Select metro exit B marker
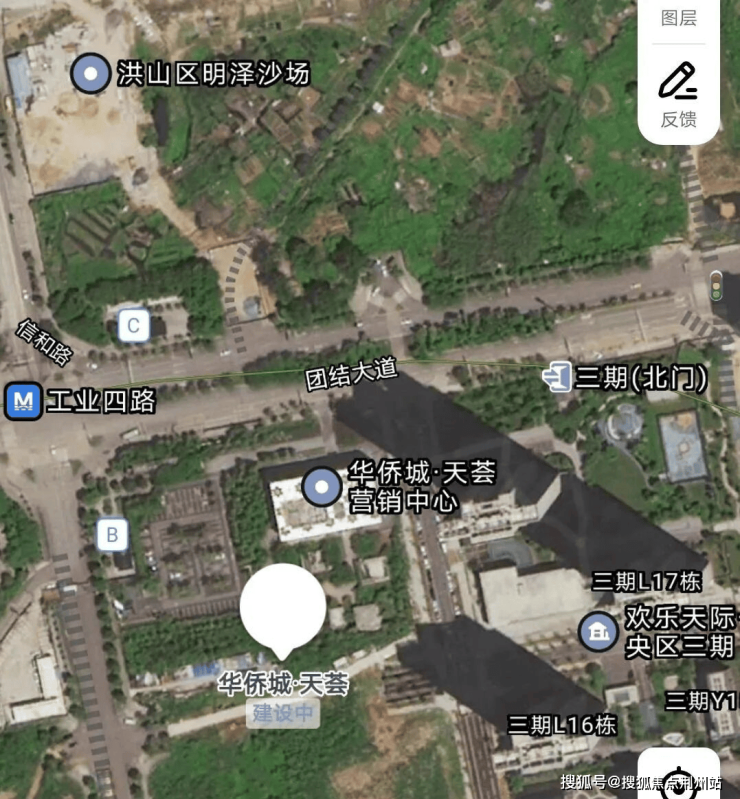 (112, 535)
